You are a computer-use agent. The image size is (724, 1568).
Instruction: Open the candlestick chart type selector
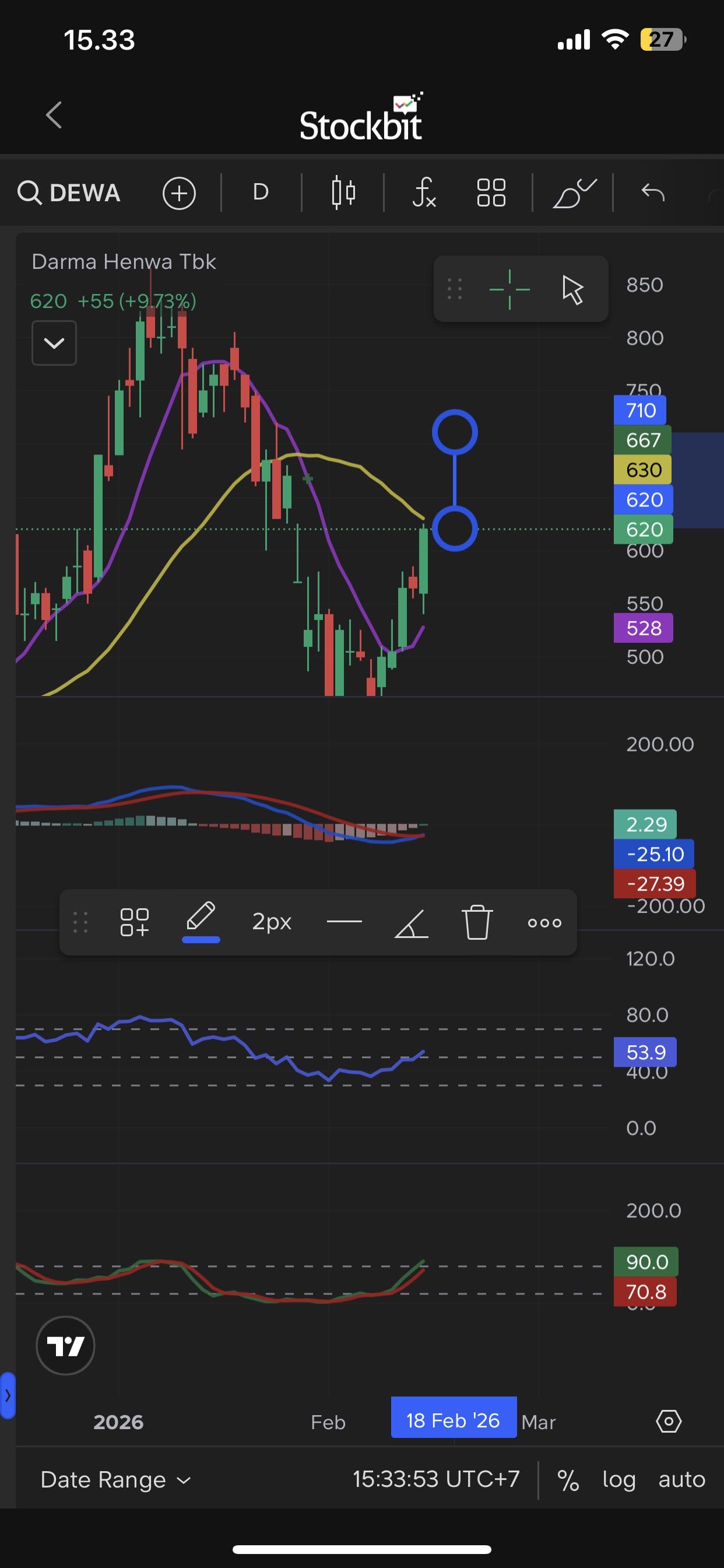[343, 193]
